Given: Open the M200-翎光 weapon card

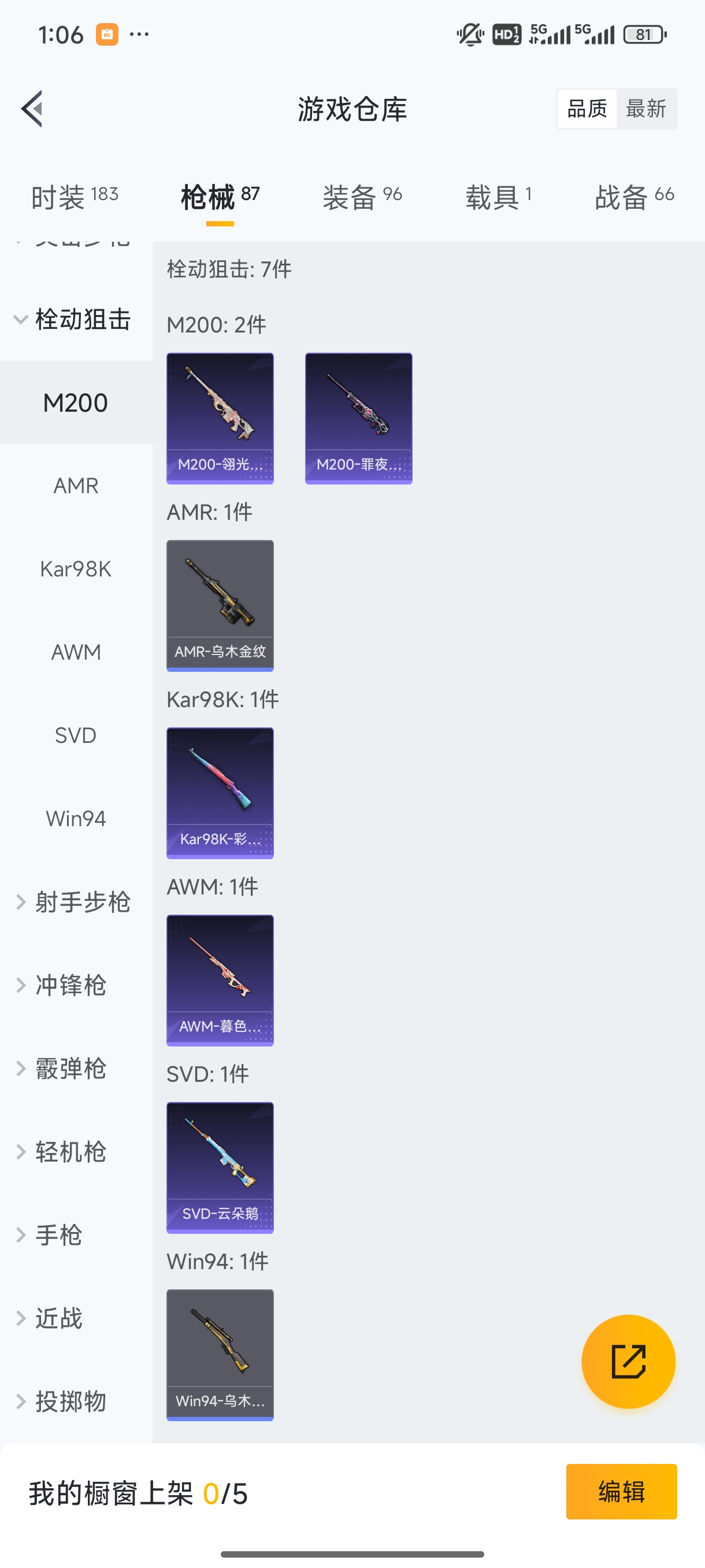Looking at the screenshot, I should (x=220, y=417).
